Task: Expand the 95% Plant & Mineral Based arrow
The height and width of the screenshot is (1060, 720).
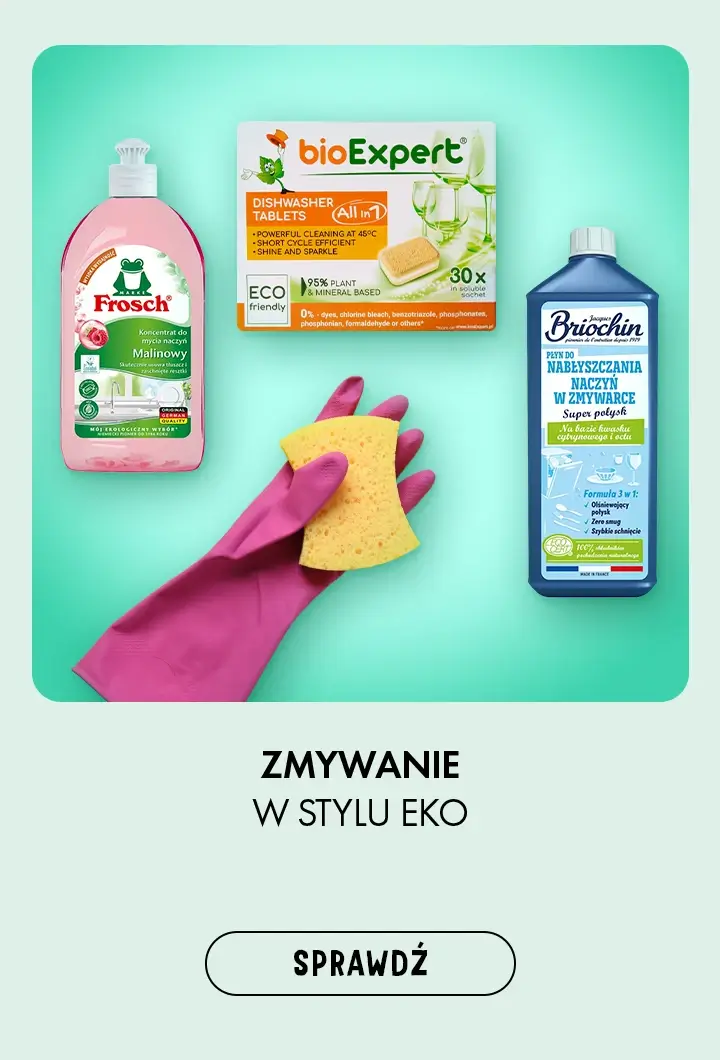Action: (x=302, y=285)
